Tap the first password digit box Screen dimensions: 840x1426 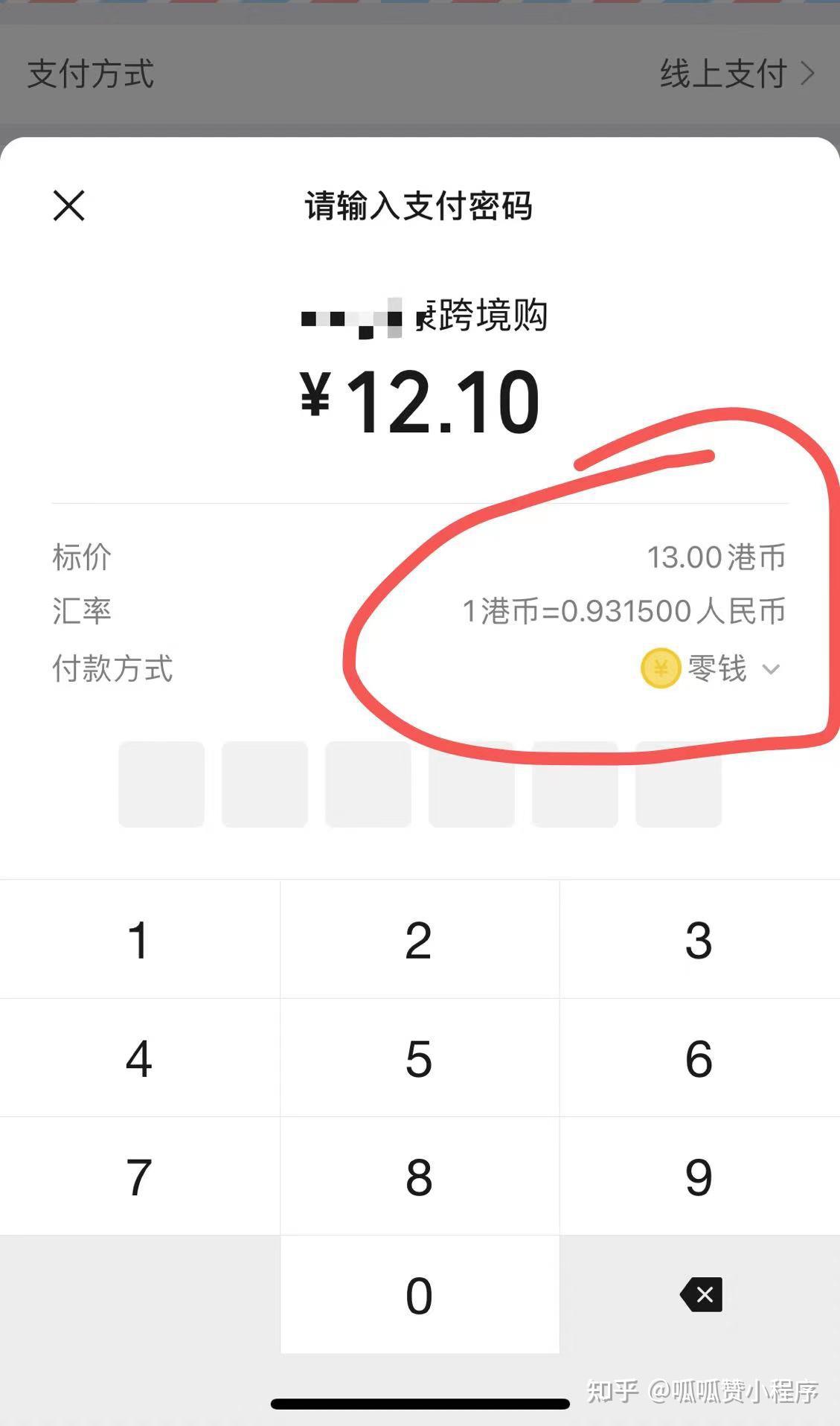pyautogui.click(x=161, y=784)
